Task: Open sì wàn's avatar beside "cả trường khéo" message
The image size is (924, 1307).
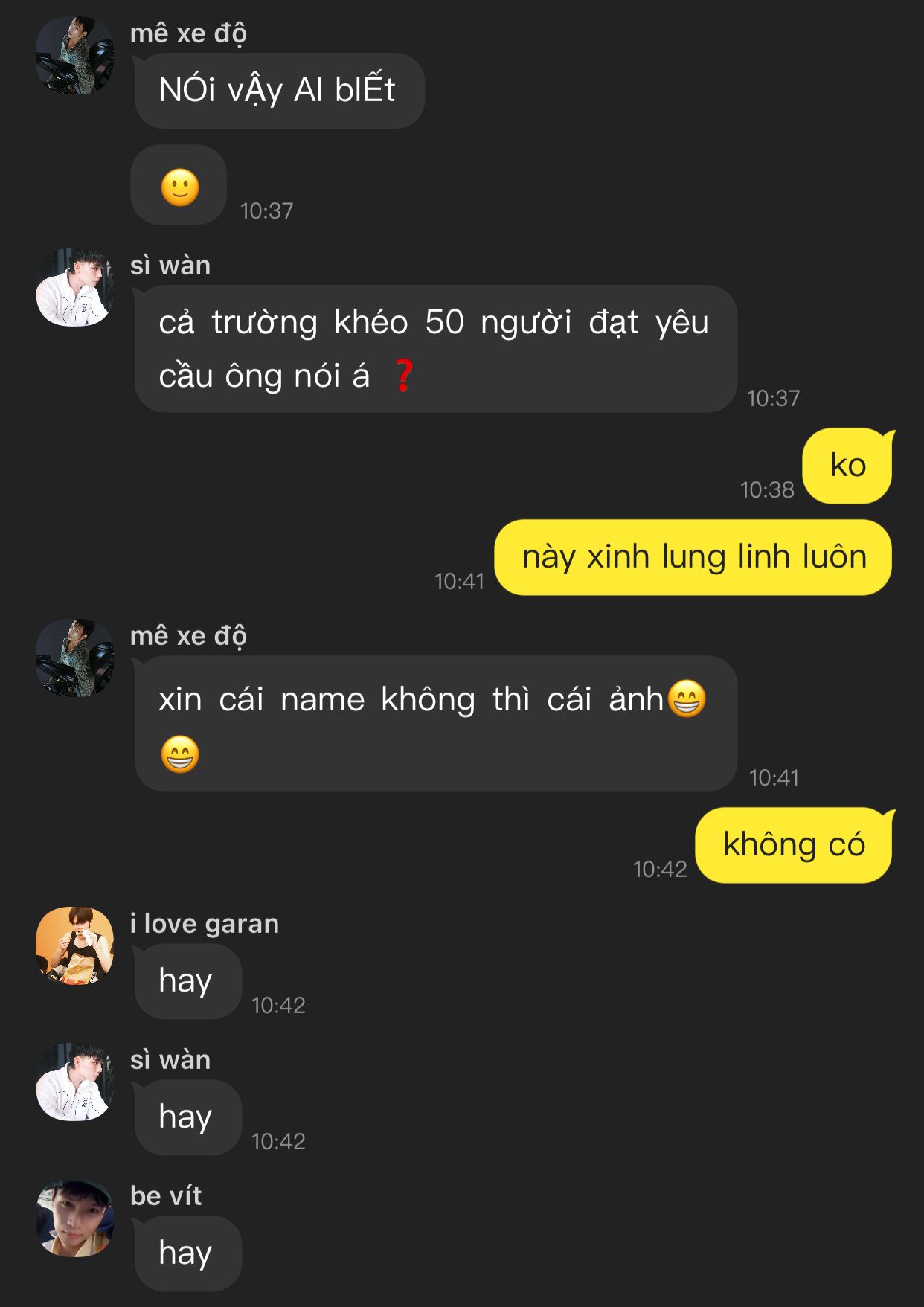Action: (x=74, y=288)
